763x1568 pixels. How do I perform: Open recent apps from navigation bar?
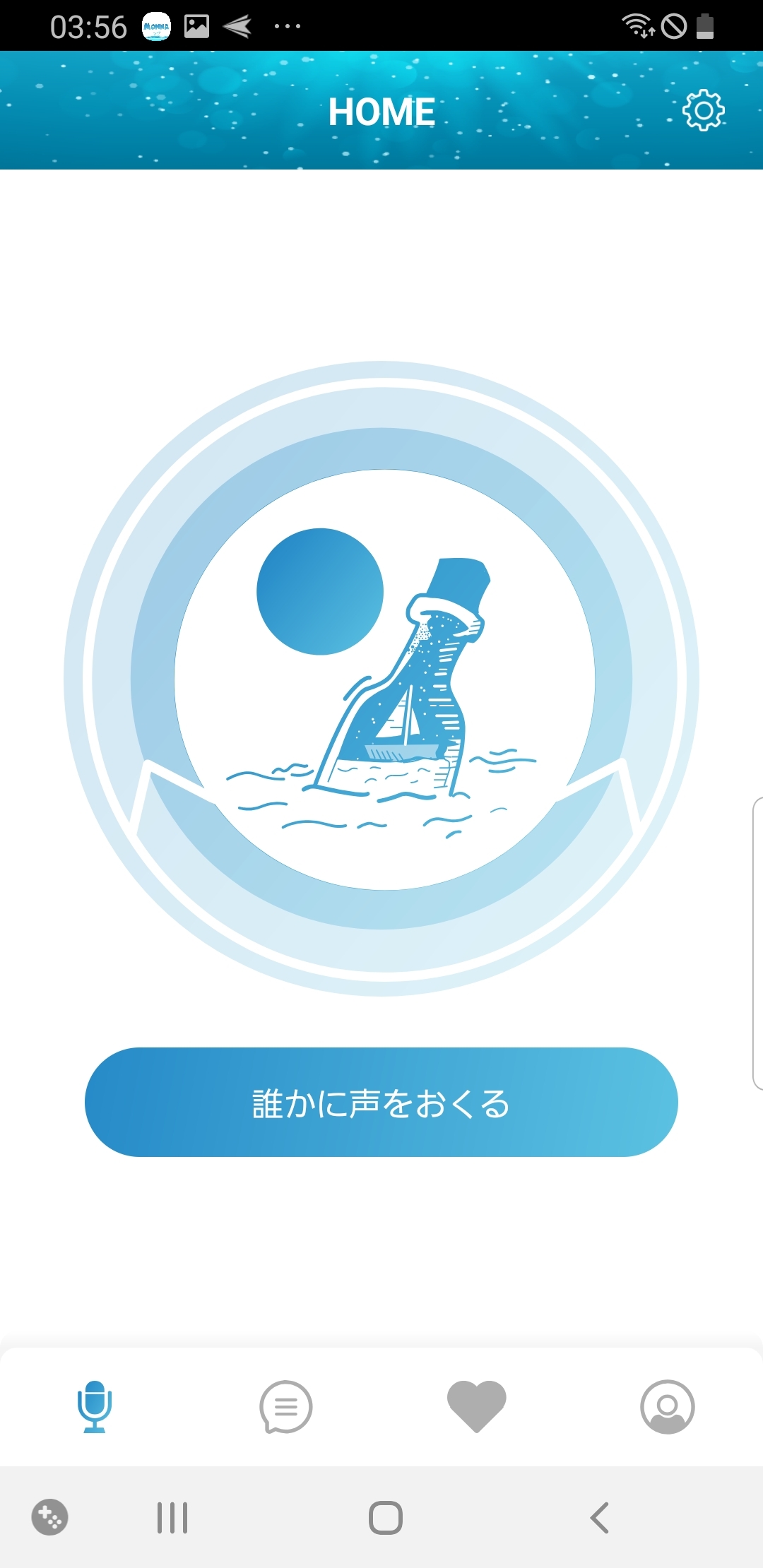click(x=172, y=1517)
